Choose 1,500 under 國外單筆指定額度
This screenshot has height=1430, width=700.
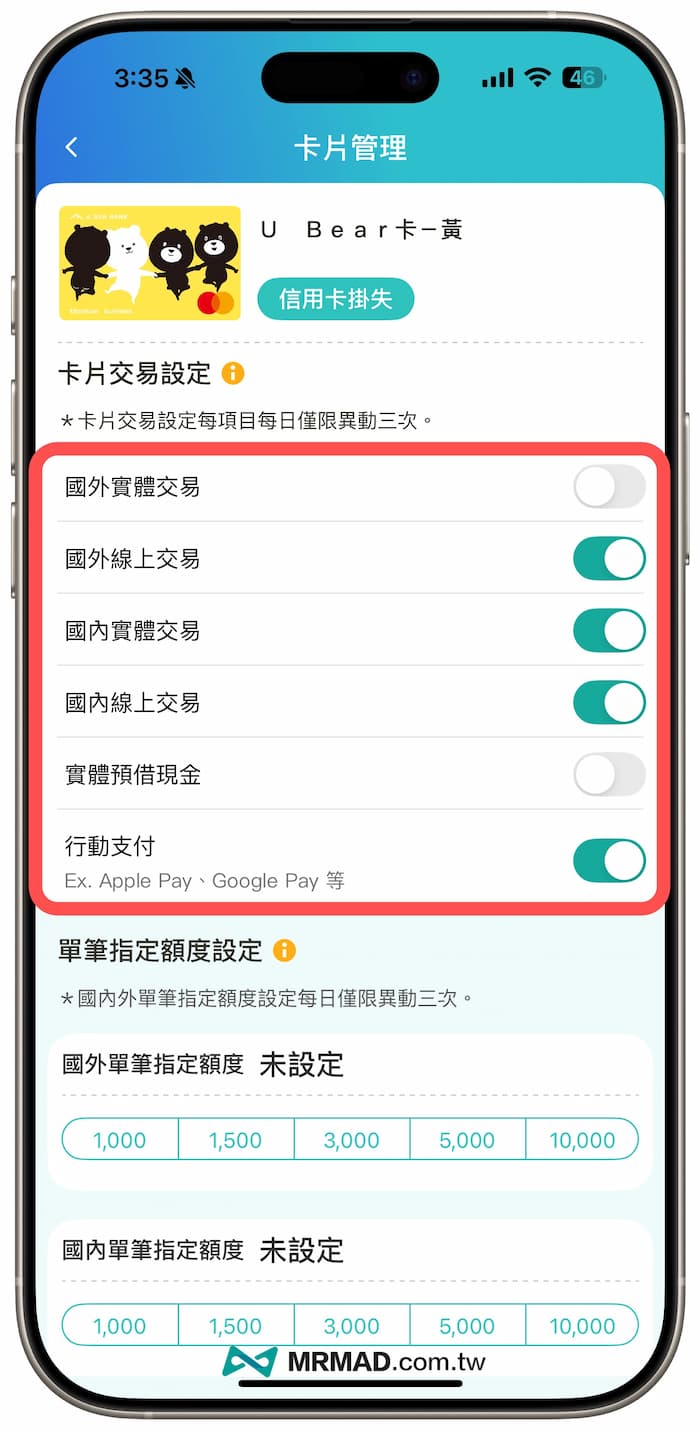236,1140
